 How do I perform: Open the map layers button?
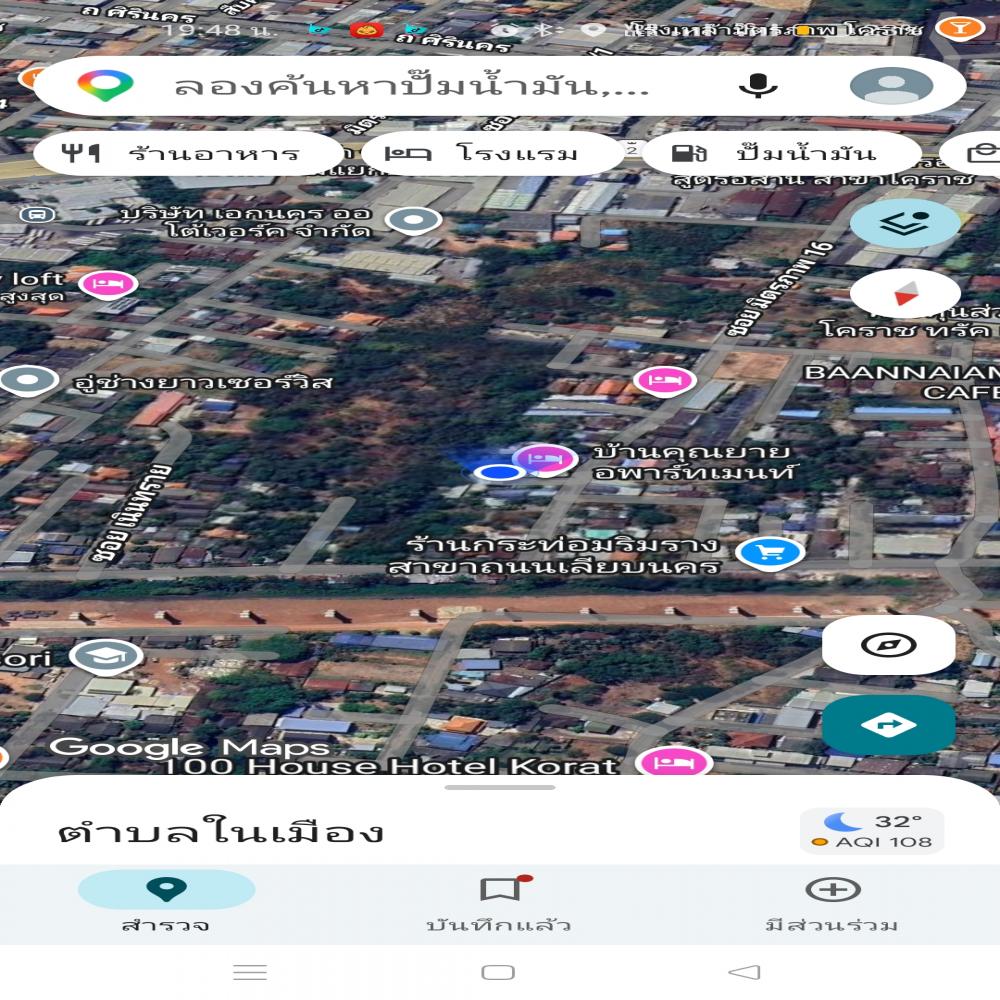pyautogui.click(x=905, y=223)
